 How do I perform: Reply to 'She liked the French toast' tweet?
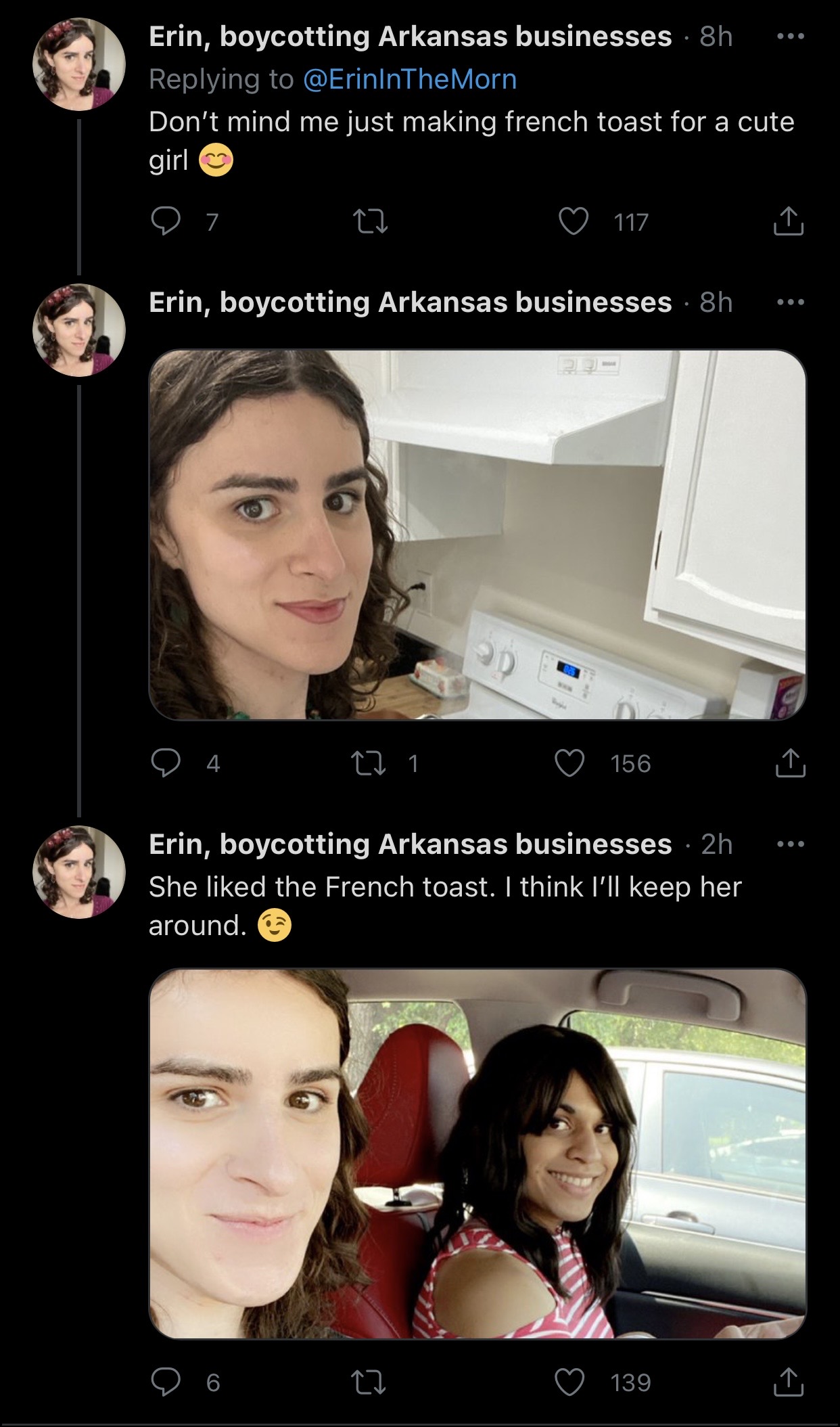(x=166, y=1382)
